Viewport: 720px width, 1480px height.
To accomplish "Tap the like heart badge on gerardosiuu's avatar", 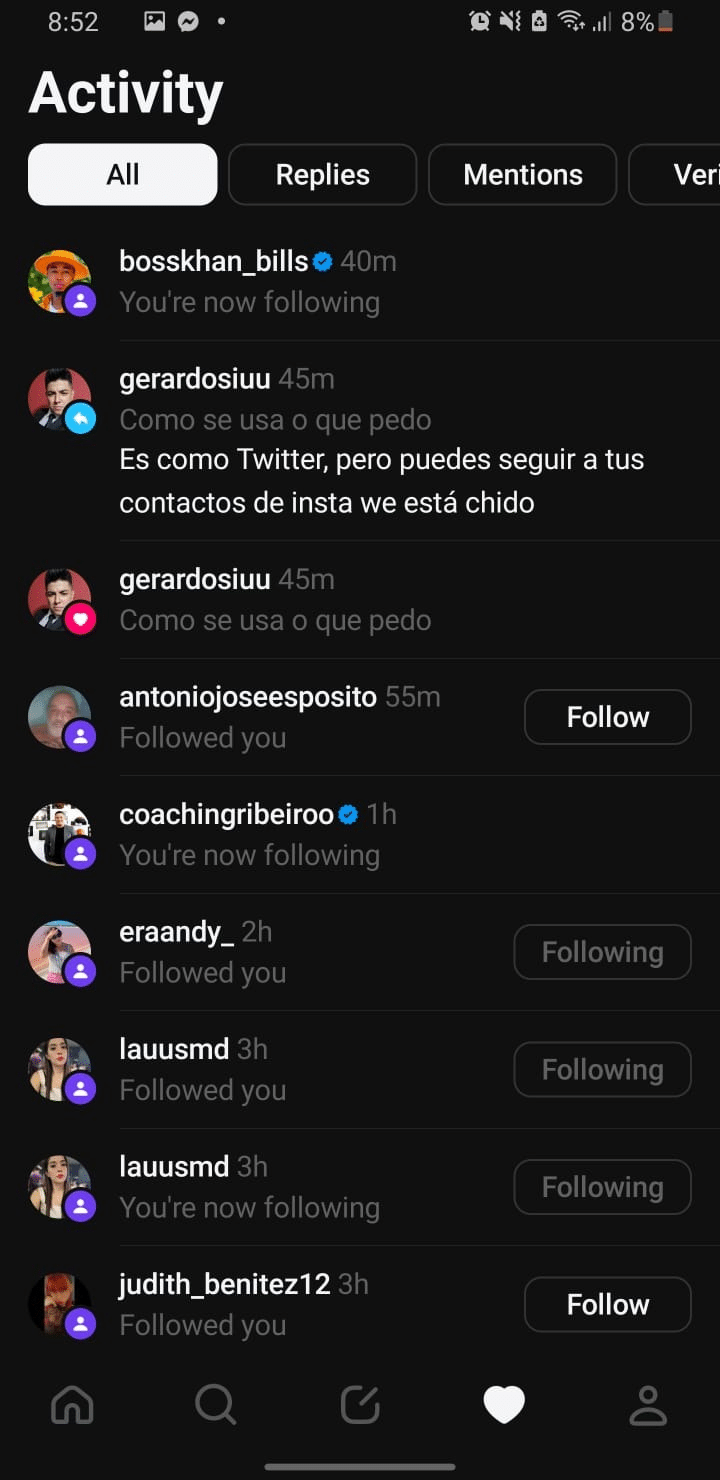I will coord(83,619).
